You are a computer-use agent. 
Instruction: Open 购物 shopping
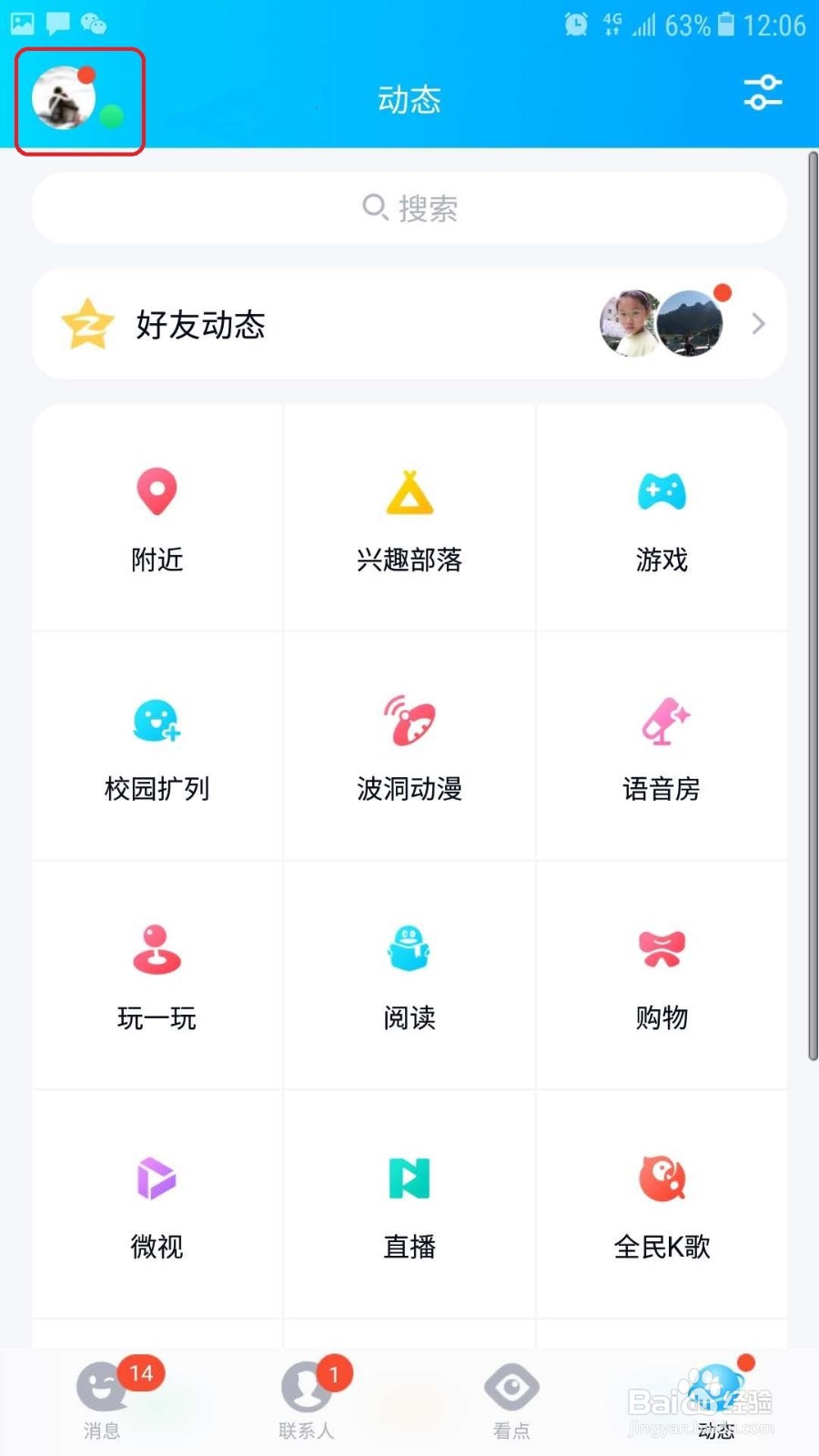coord(662,977)
